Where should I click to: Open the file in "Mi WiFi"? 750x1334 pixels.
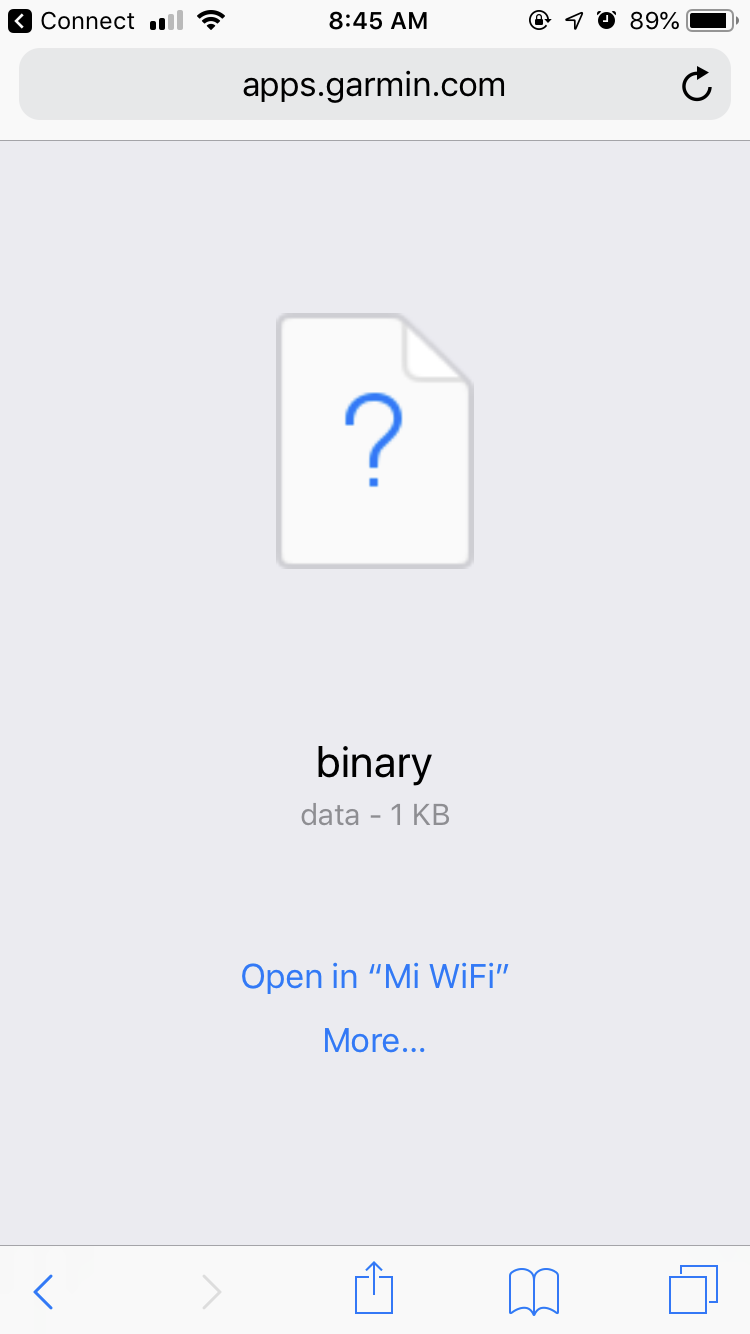click(x=375, y=976)
